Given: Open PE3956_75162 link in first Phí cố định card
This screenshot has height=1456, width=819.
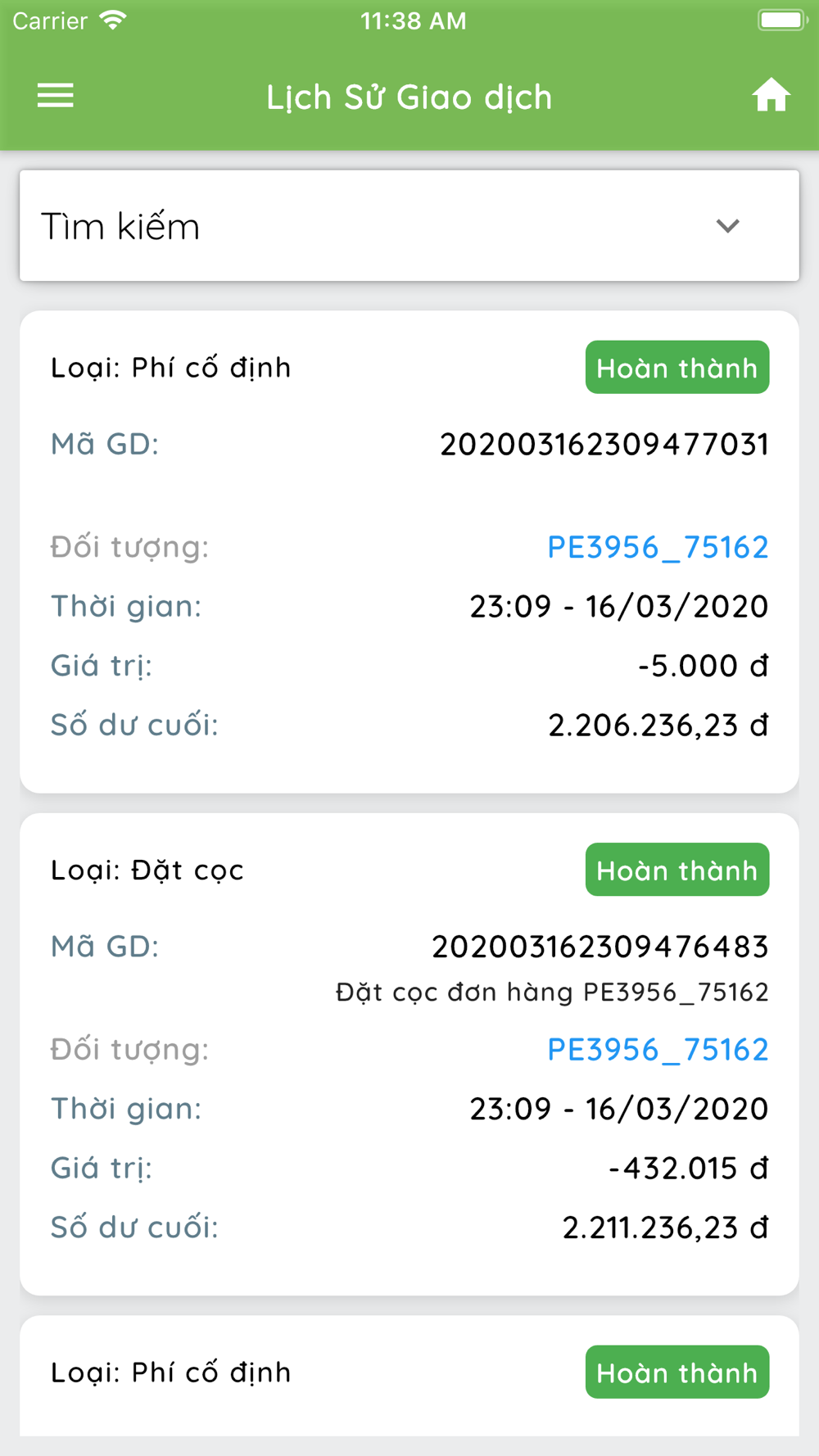Looking at the screenshot, I should (658, 547).
